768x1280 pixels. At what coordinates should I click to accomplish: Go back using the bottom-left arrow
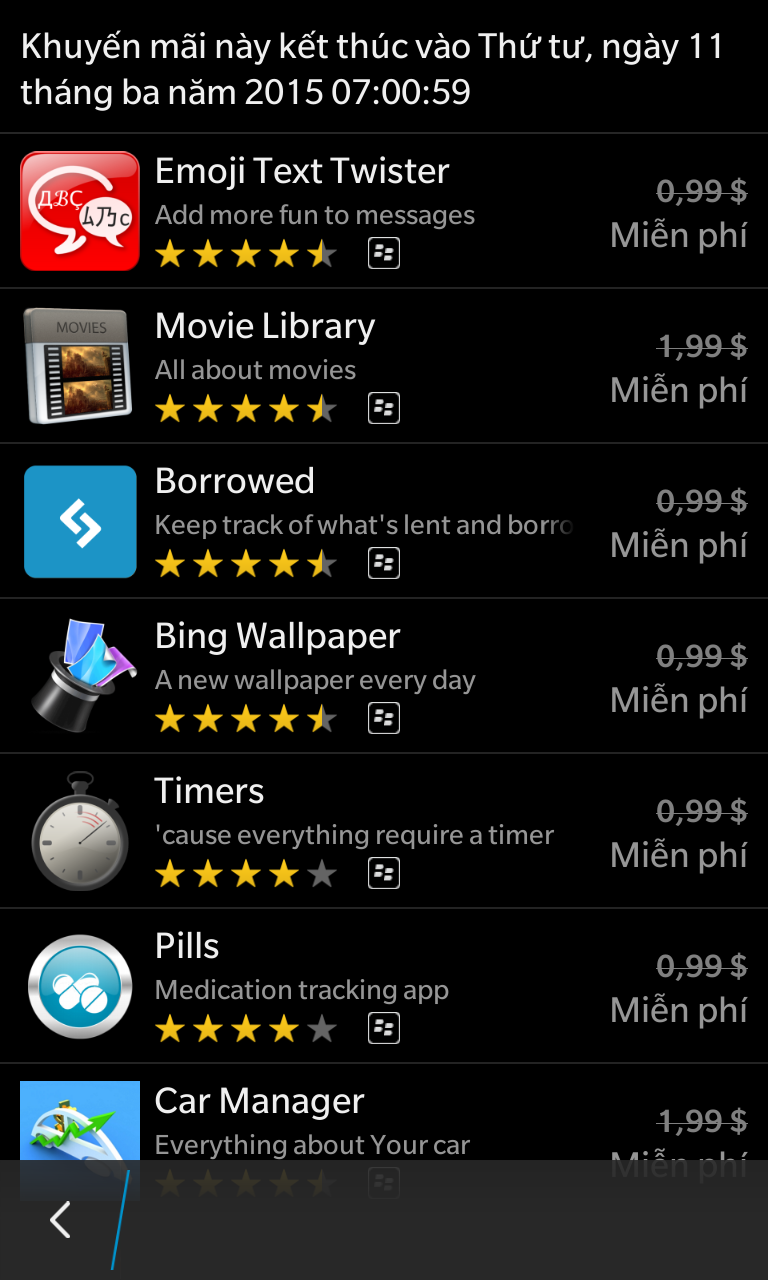pos(60,1220)
